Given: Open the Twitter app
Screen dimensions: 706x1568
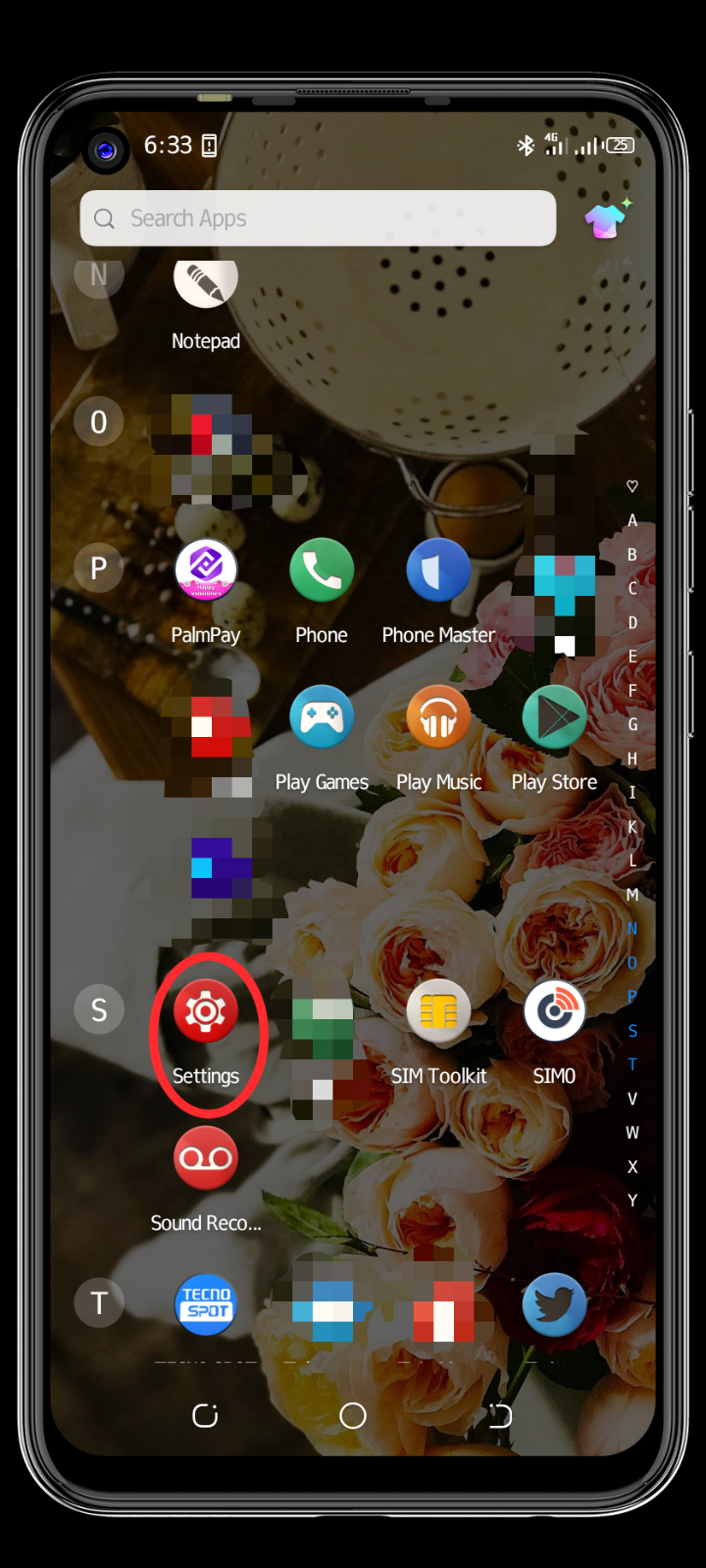Looking at the screenshot, I should [x=554, y=1305].
